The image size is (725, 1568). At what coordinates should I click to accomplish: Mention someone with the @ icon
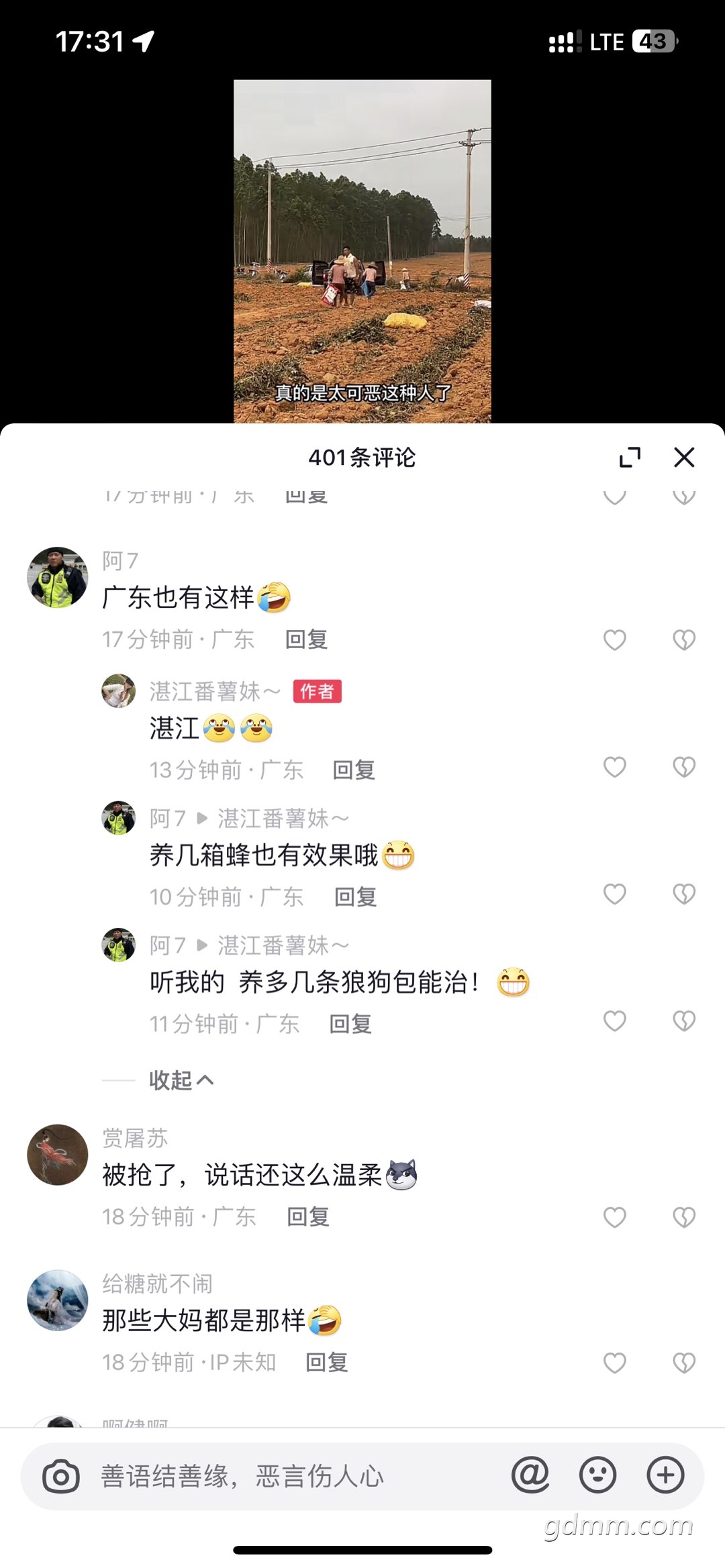[530, 1475]
